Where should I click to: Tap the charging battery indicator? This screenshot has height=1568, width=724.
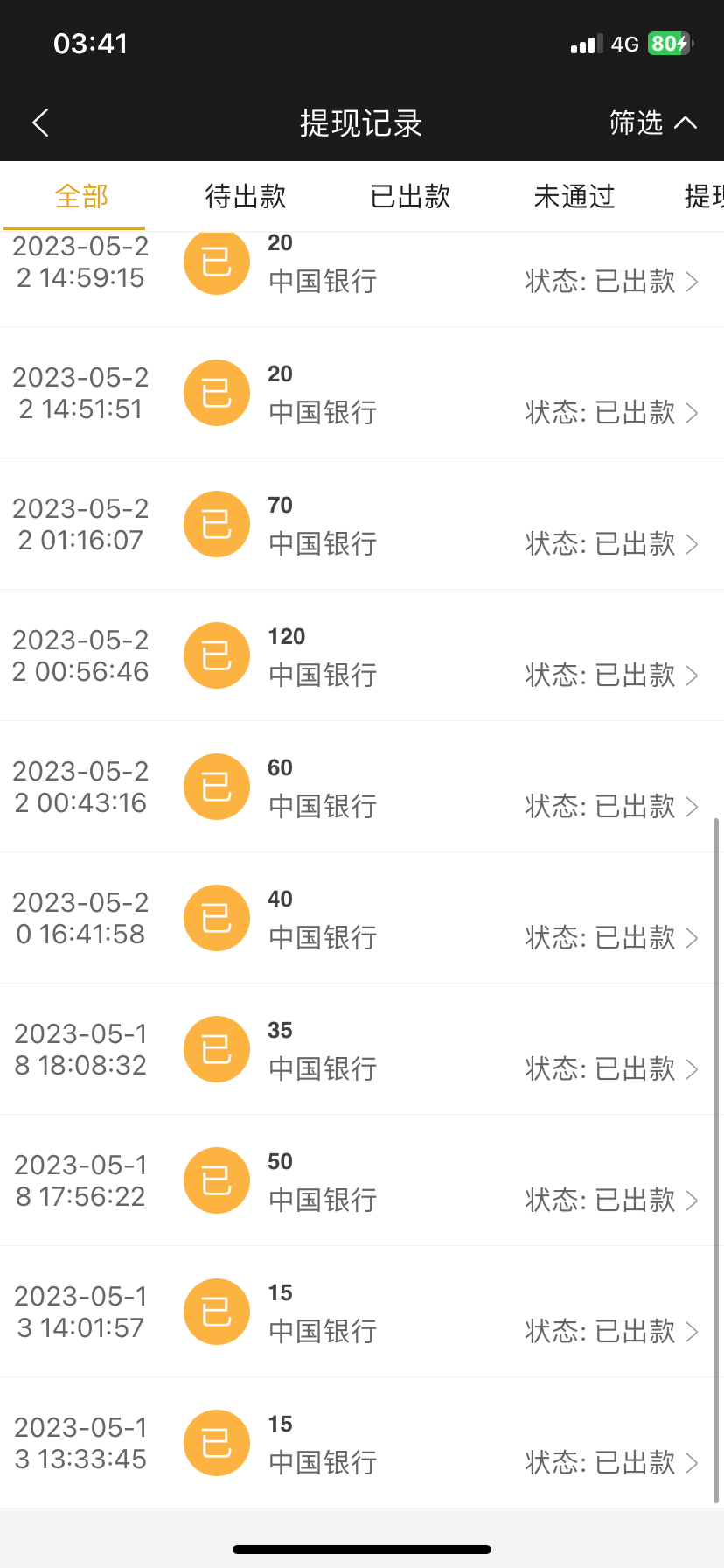pos(669,43)
